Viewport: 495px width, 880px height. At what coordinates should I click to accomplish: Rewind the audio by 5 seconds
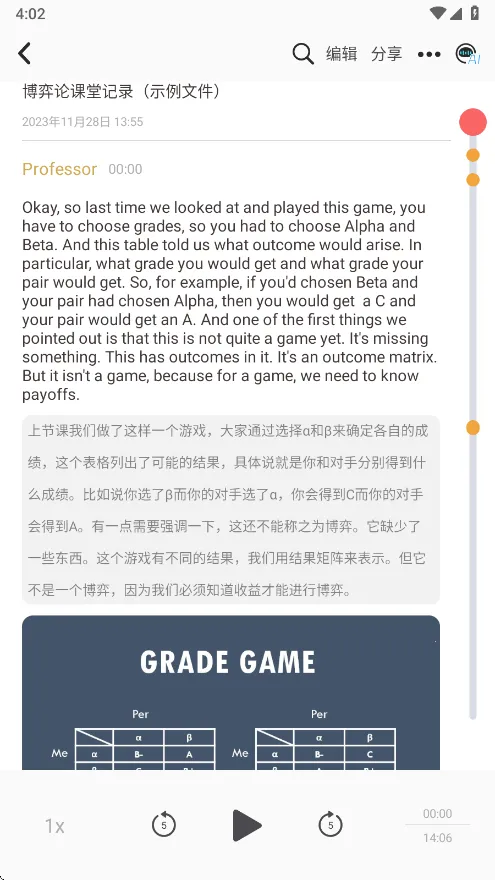pyautogui.click(x=163, y=824)
